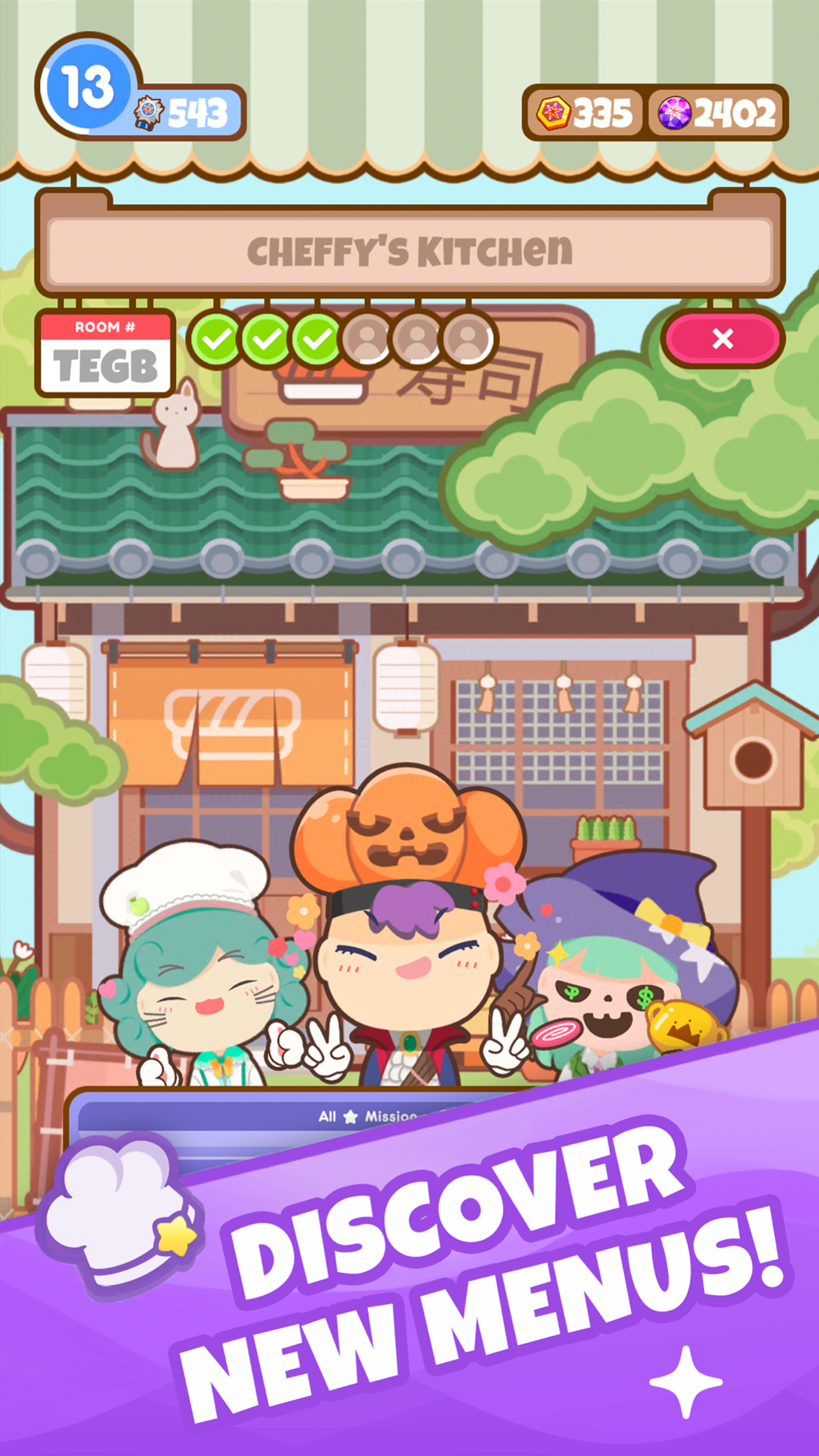Switch to the All tab
The height and width of the screenshot is (1456, 819).
click(329, 1115)
